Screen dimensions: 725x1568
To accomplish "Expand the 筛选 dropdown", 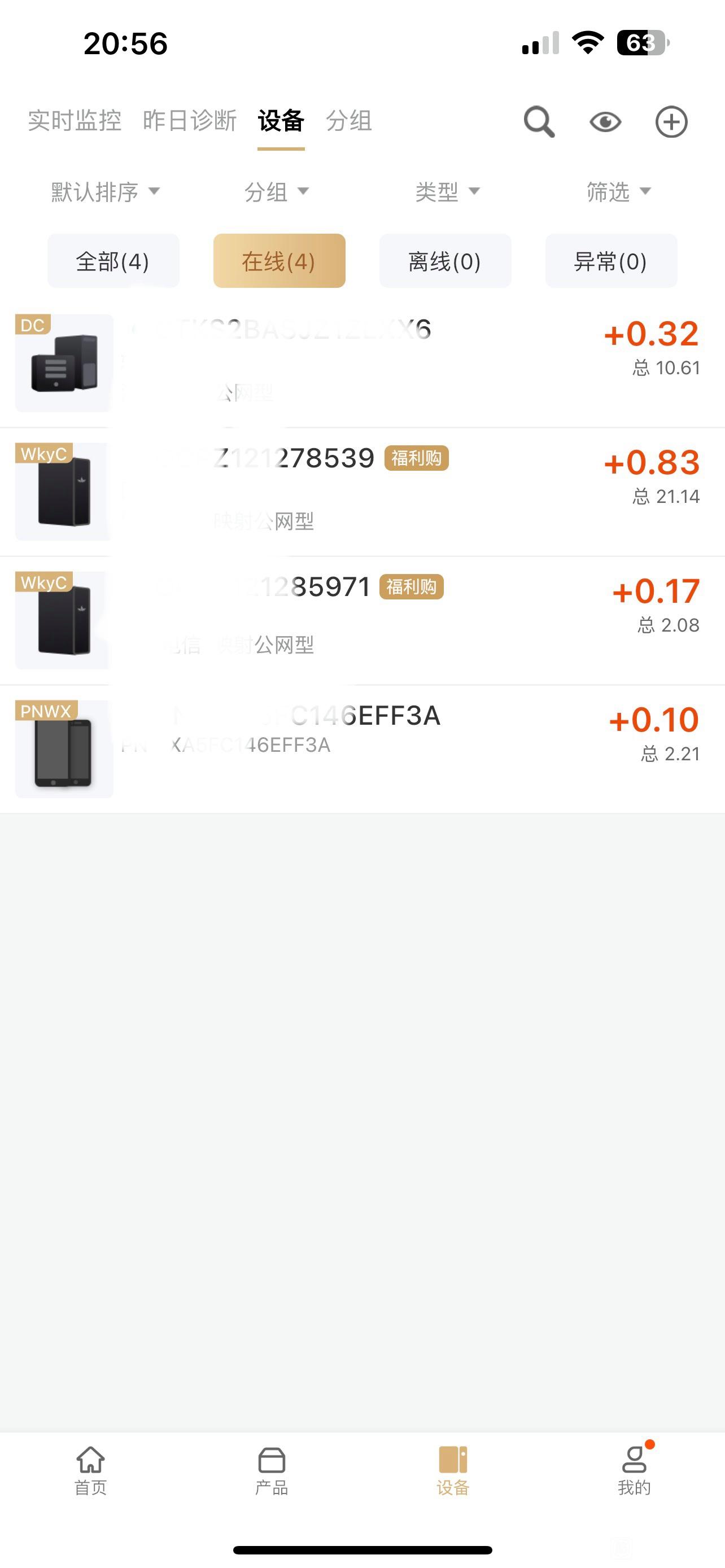I will tap(618, 192).
